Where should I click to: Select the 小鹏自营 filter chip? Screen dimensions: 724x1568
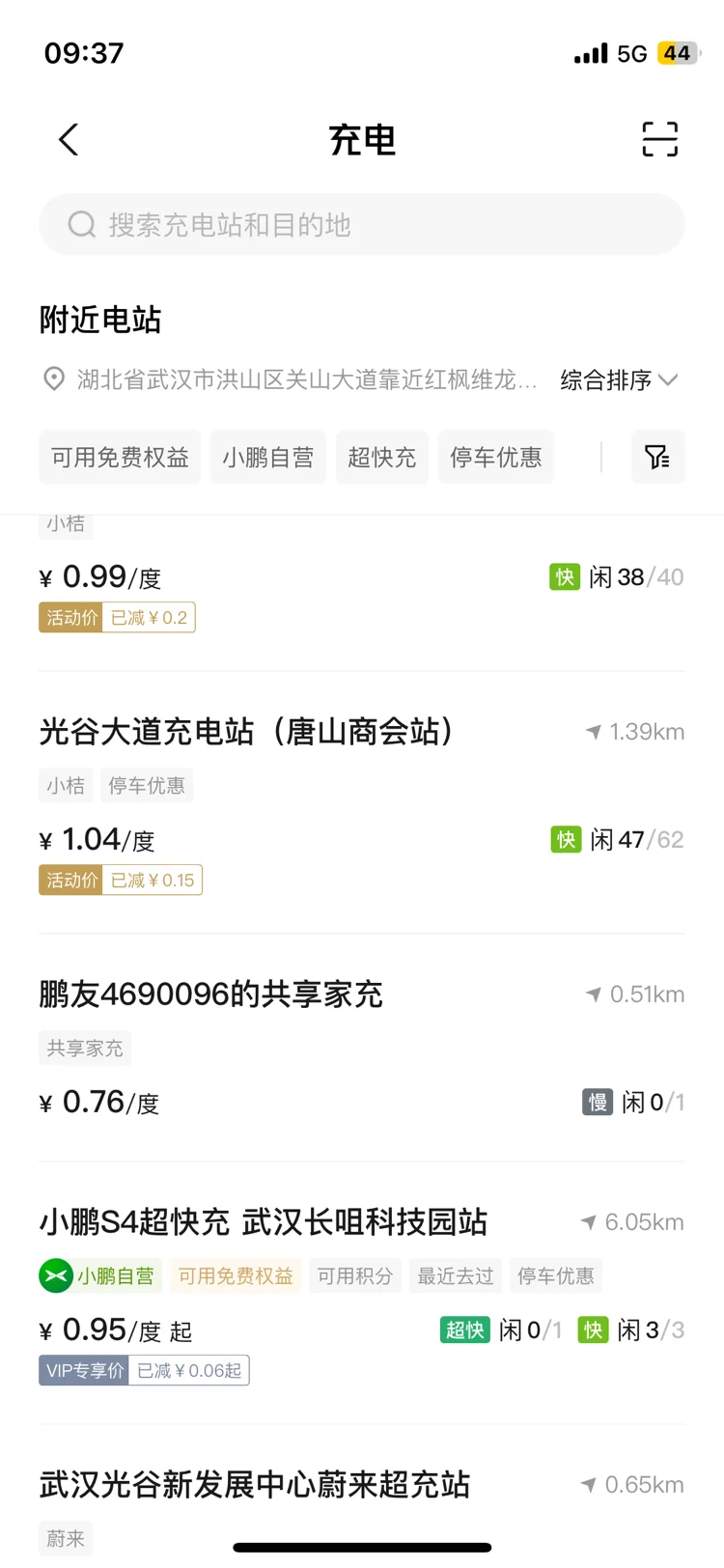tap(268, 457)
